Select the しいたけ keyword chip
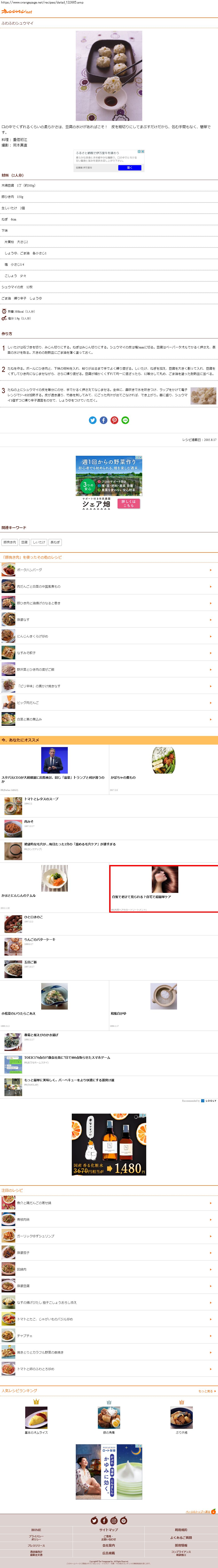This screenshot has height=1568, width=218. tap(39, 542)
